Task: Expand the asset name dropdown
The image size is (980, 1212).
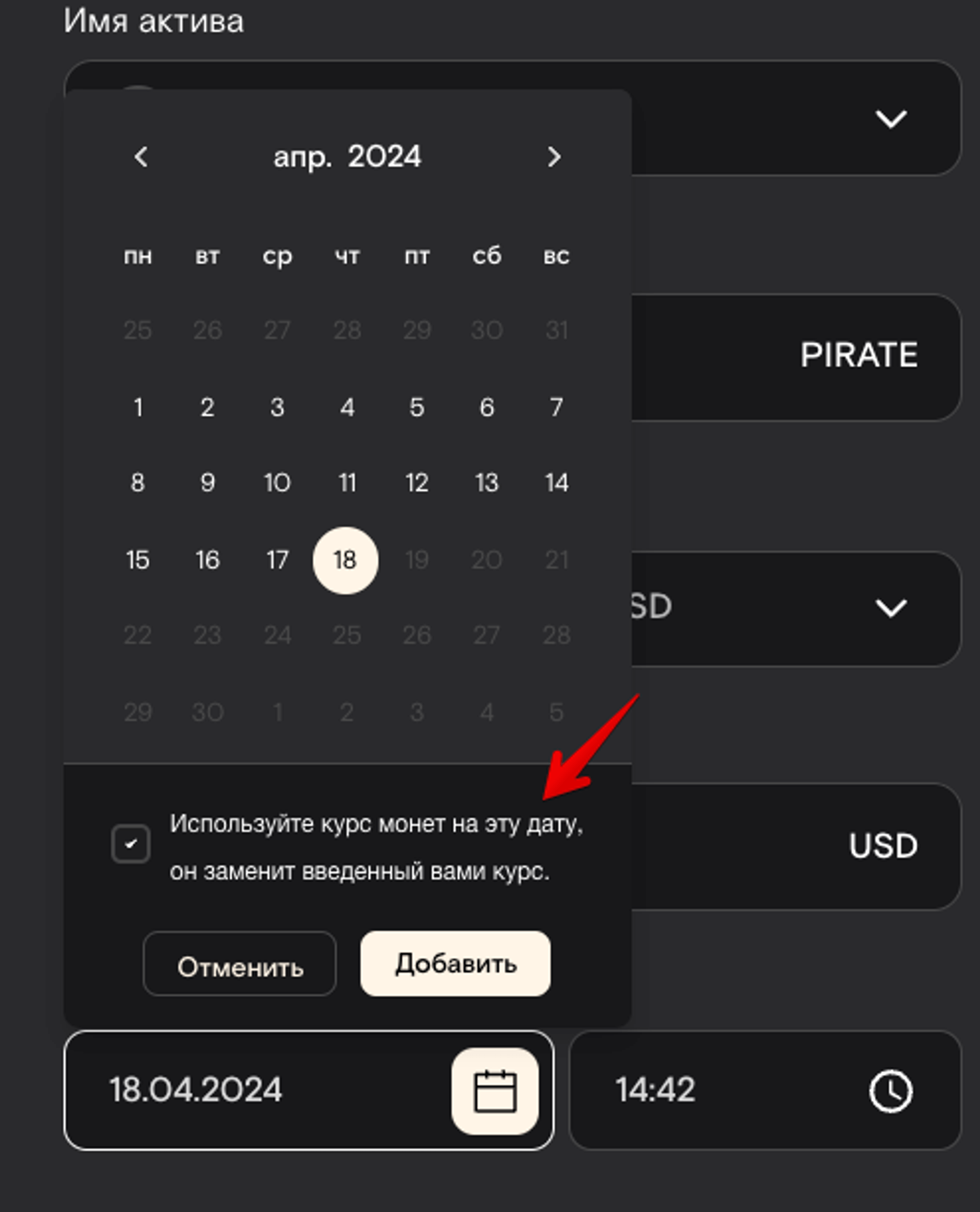Action: (890, 119)
